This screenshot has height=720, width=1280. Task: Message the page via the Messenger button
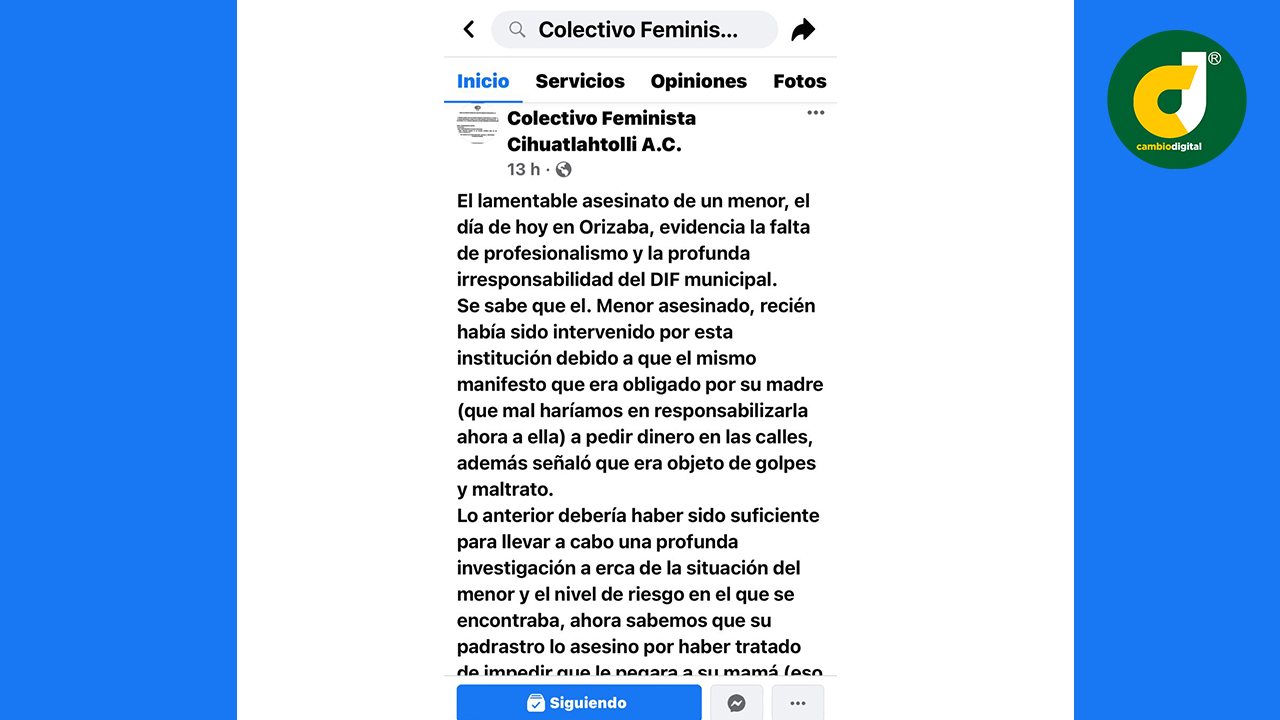tap(736, 703)
